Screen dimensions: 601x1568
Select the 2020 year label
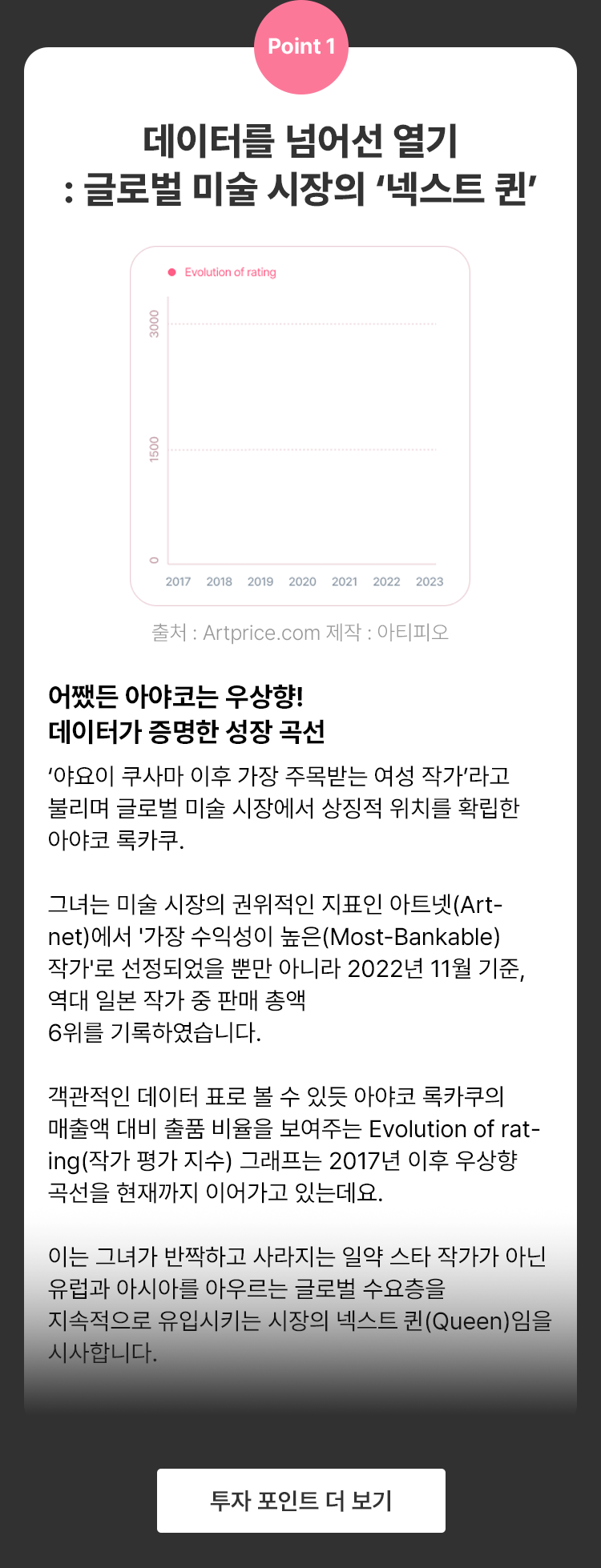[305, 583]
